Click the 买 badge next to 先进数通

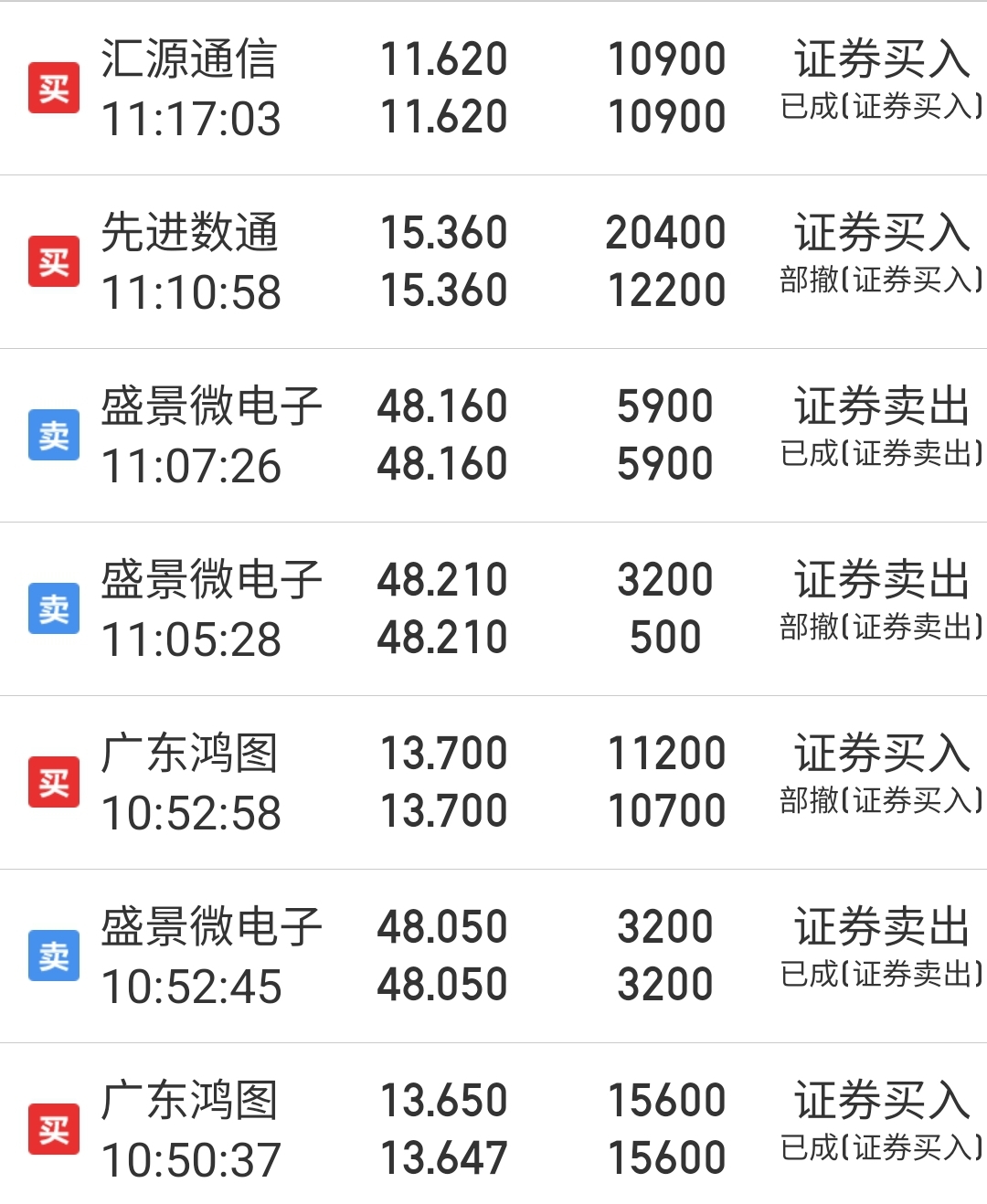(x=52, y=262)
